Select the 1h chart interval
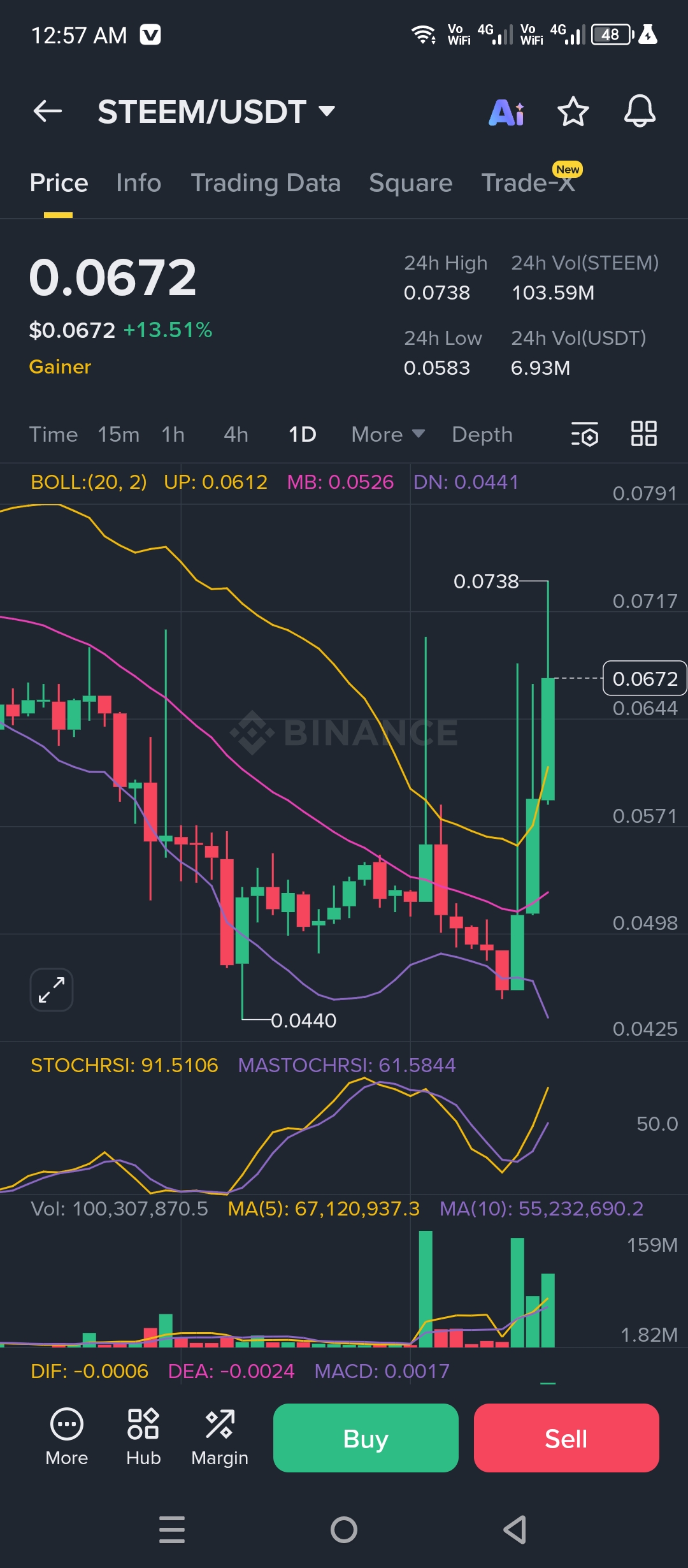Image resolution: width=688 pixels, height=1568 pixels. tap(173, 435)
